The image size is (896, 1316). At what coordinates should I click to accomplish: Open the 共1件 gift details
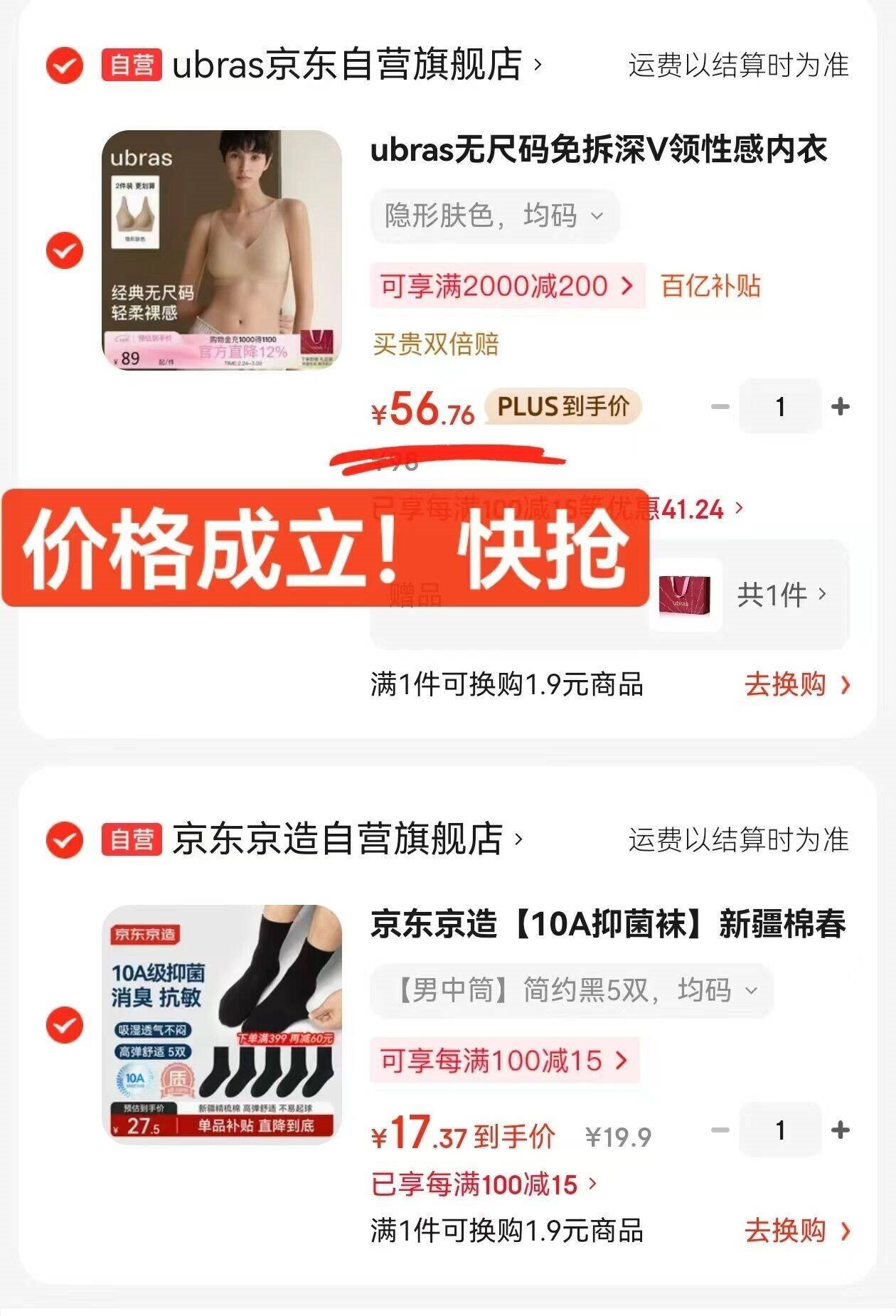[781, 595]
